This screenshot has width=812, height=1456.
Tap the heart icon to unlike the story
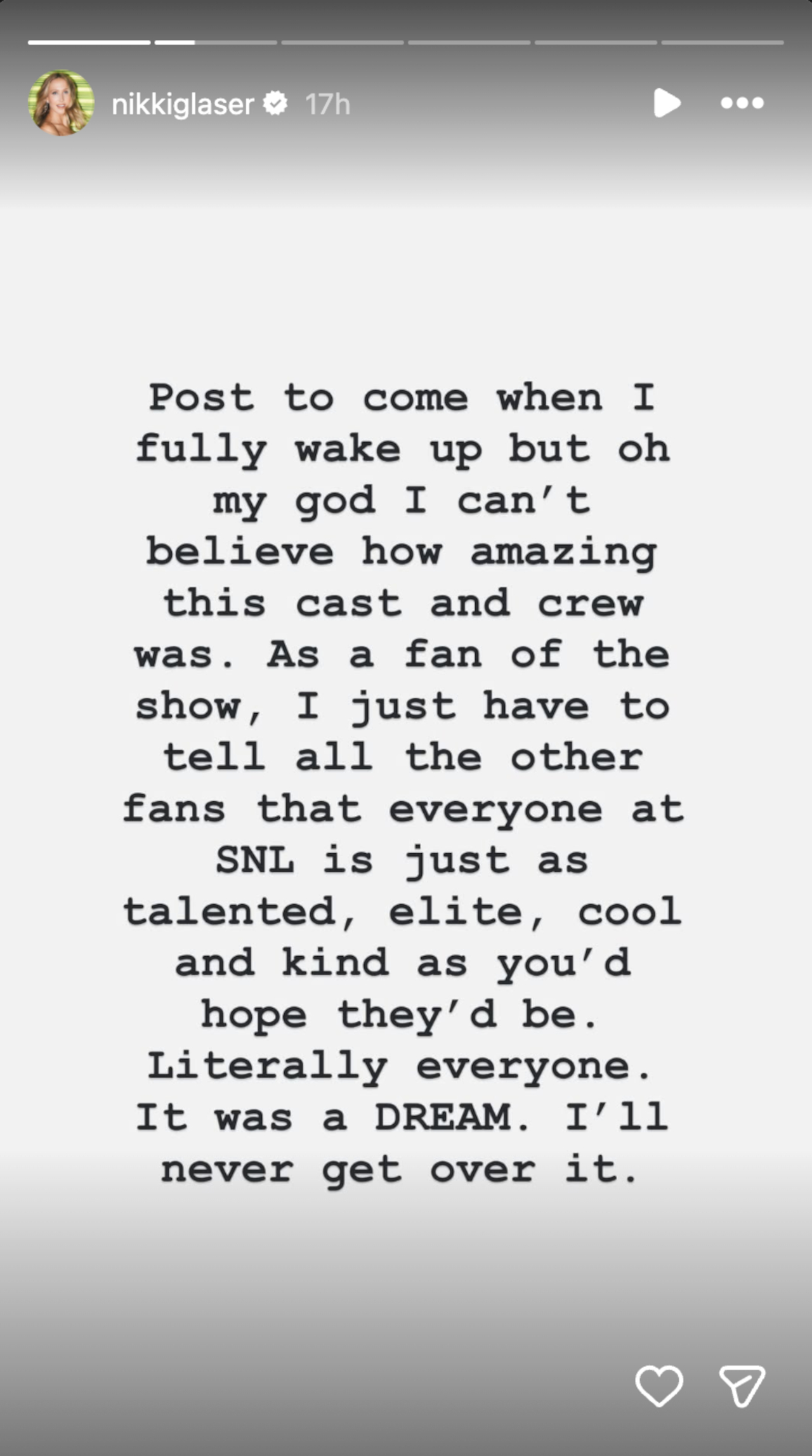[660, 1385]
